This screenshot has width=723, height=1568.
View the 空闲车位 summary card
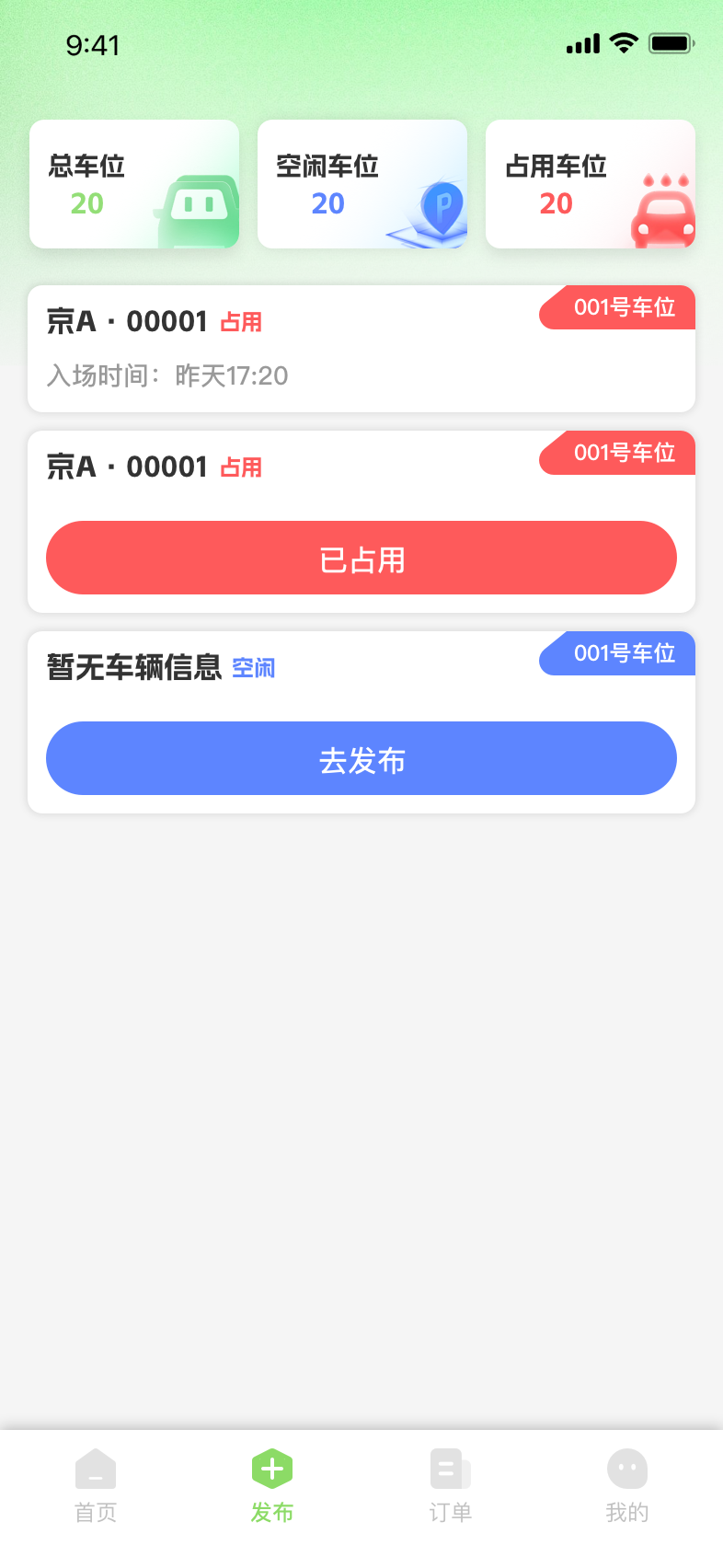[362, 184]
